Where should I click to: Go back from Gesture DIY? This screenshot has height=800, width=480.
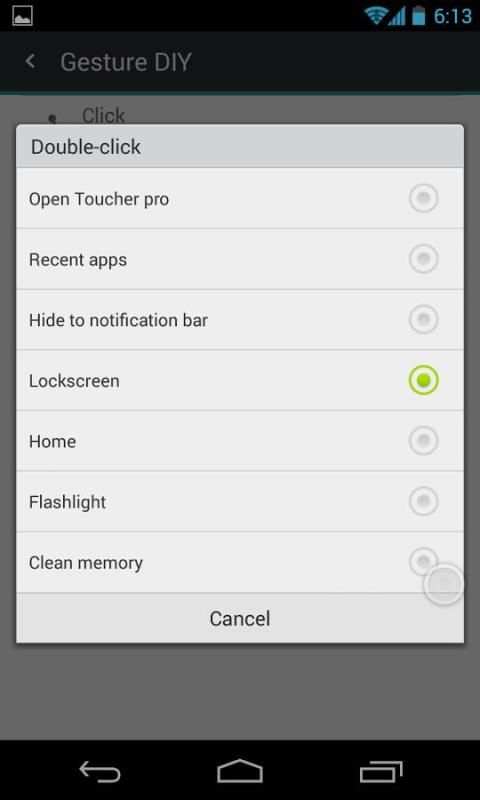(30, 62)
